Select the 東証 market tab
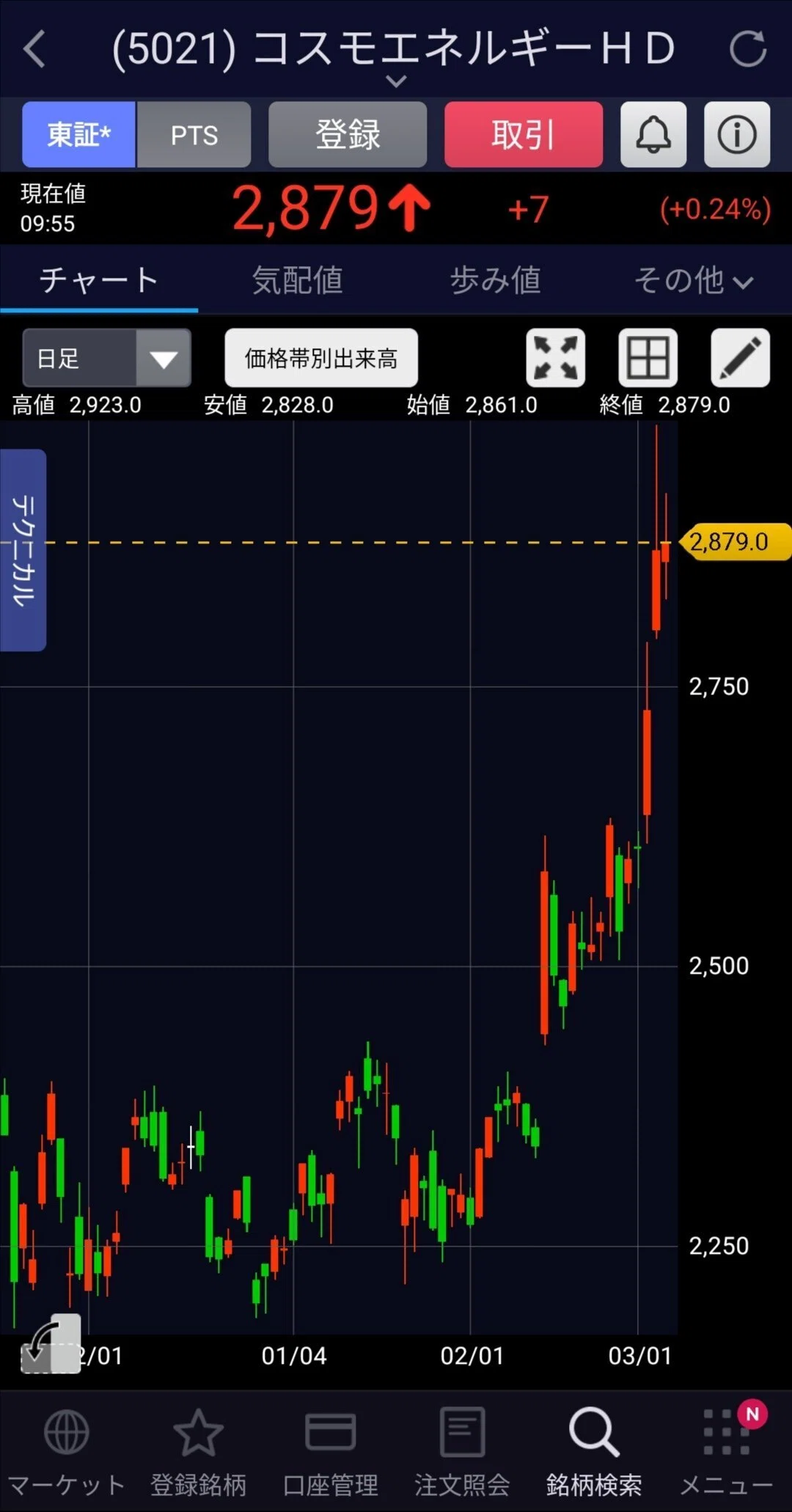Screen dimensions: 792x1512 pos(78,135)
